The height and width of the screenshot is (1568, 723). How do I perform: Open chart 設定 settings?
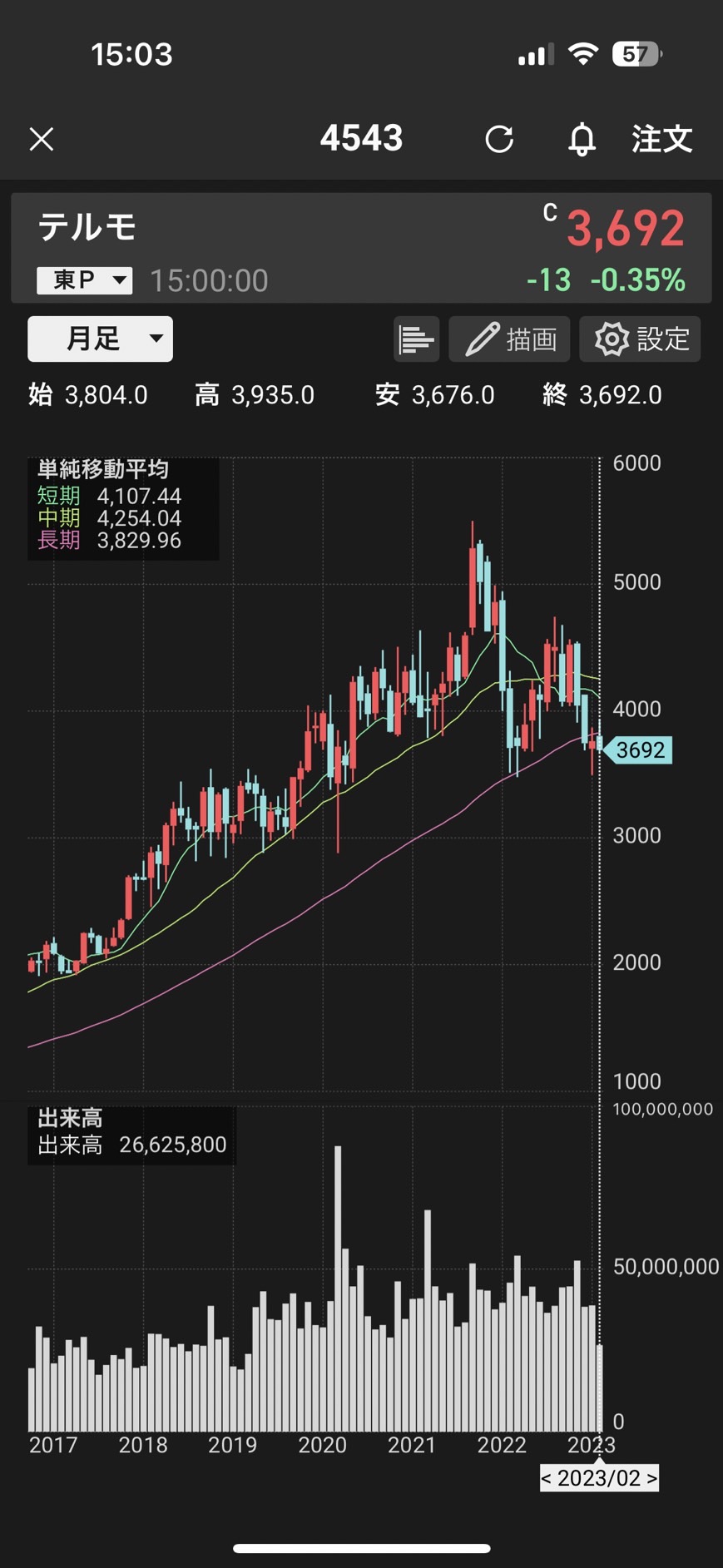click(640, 339)
